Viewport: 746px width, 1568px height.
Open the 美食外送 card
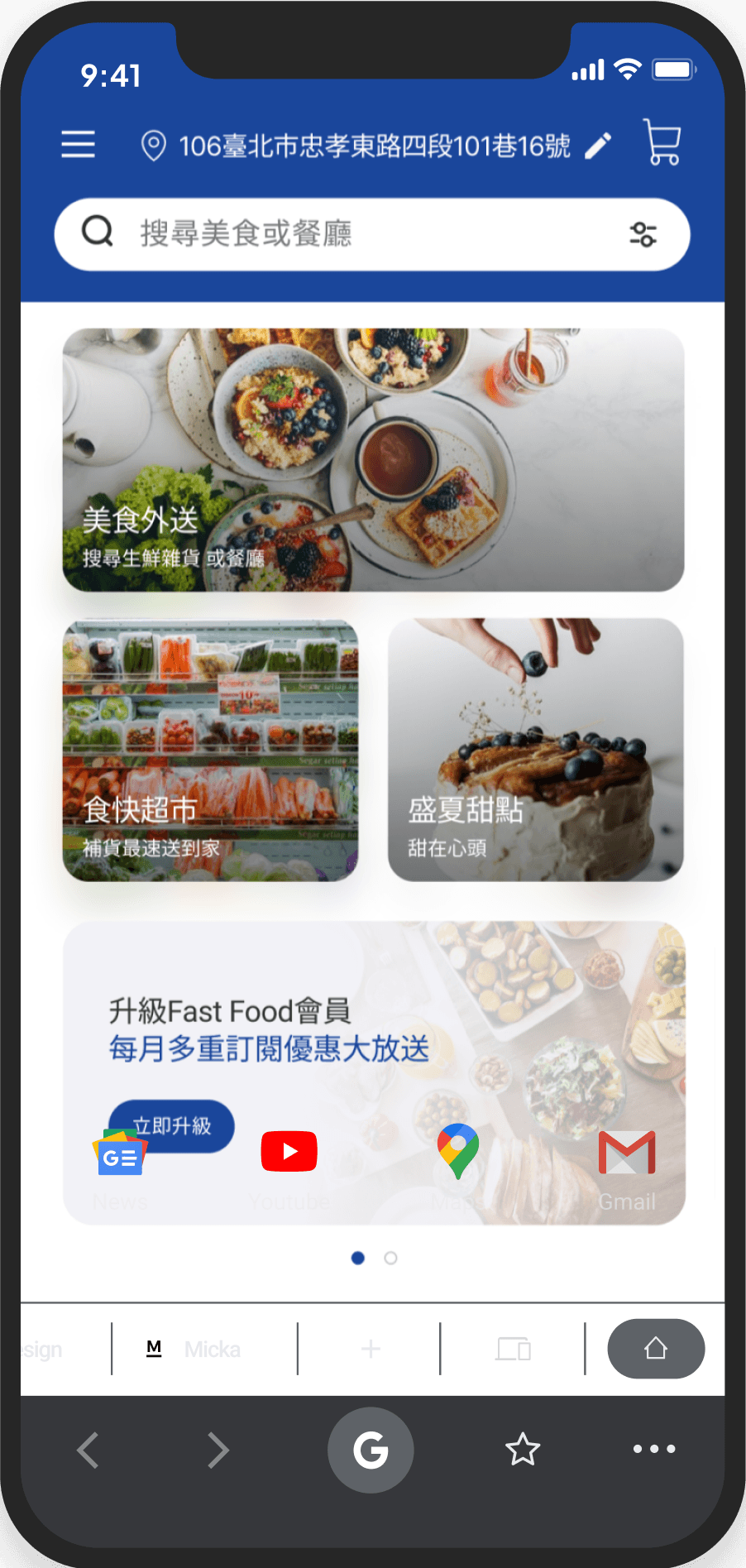click(x=373, y=460)
